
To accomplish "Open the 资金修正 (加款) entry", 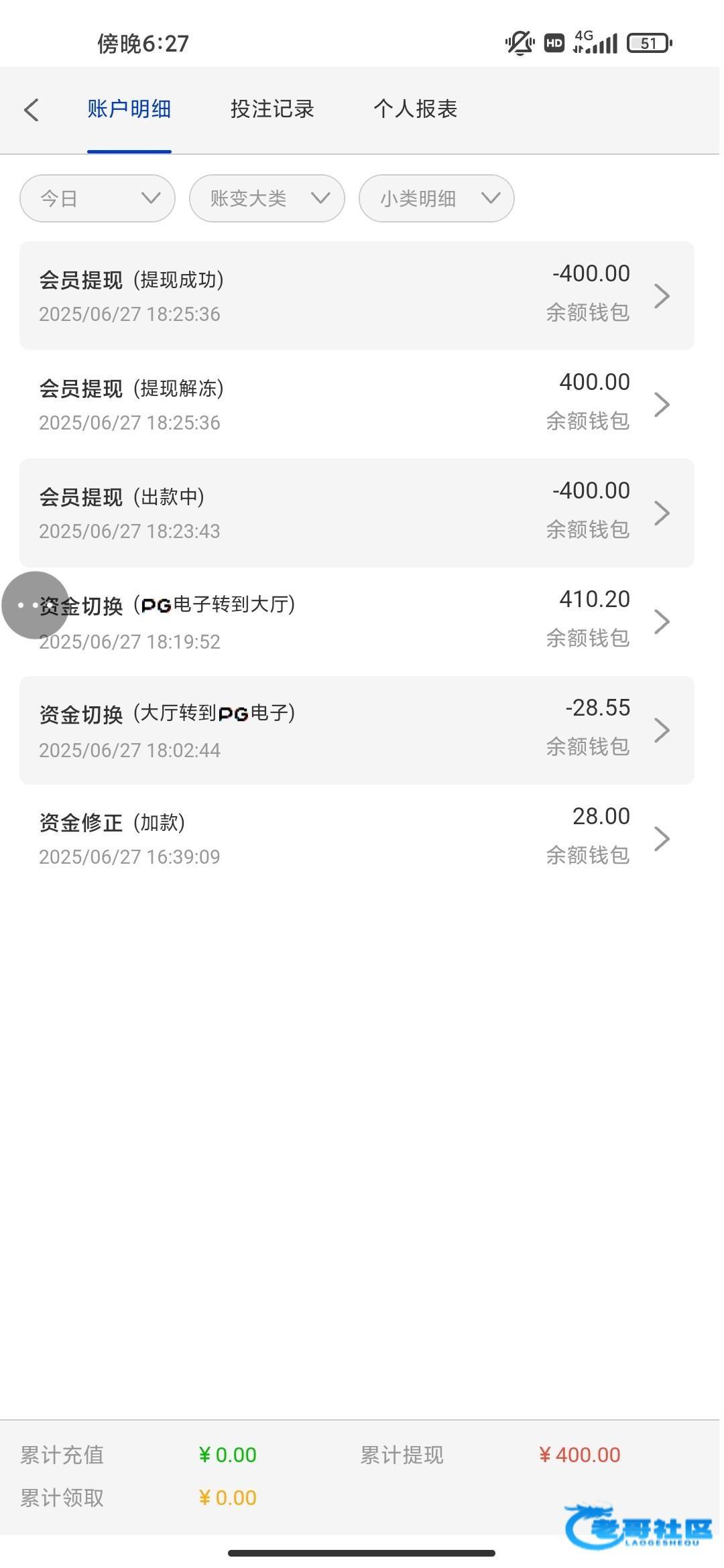I will [357, 838].
